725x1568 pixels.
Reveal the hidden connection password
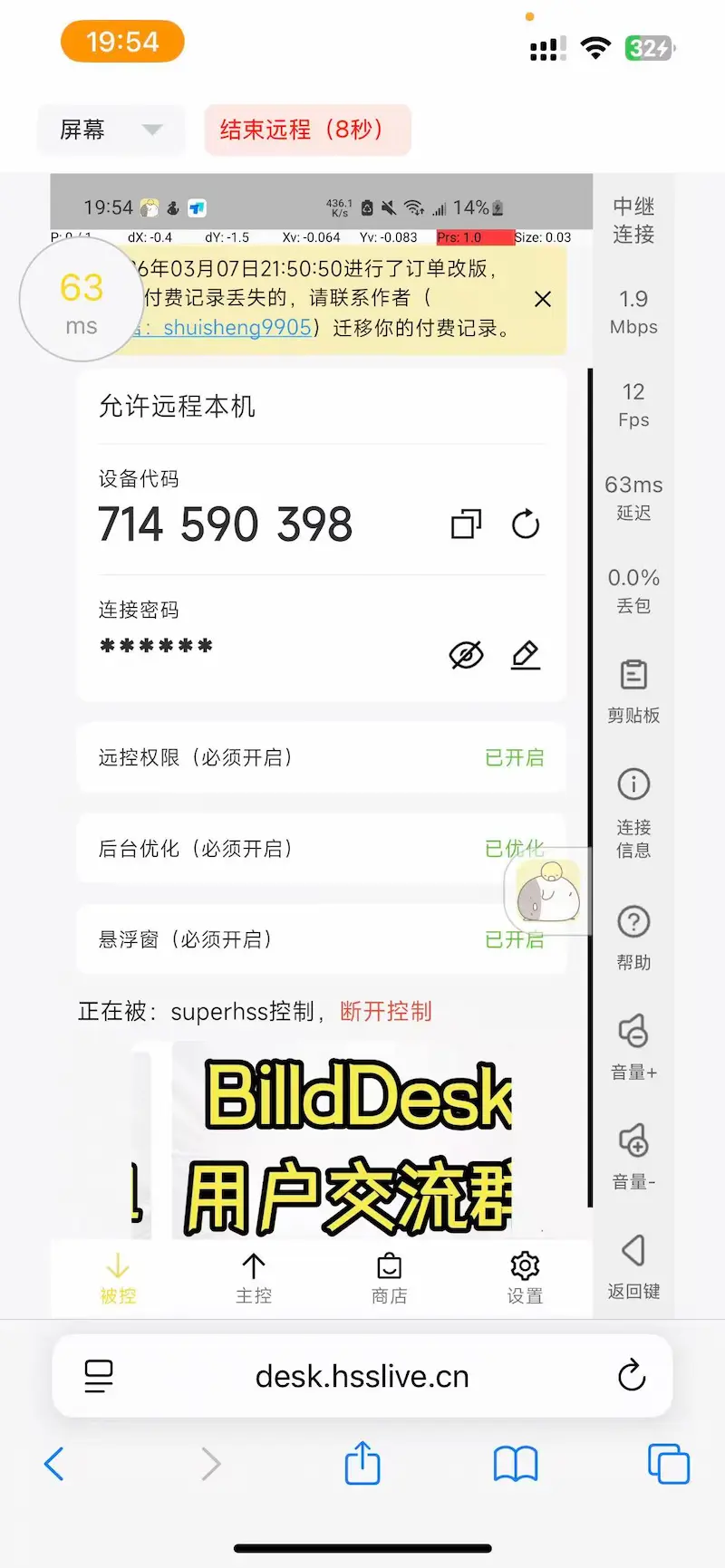pyautogui.click(x=466, y=655)
